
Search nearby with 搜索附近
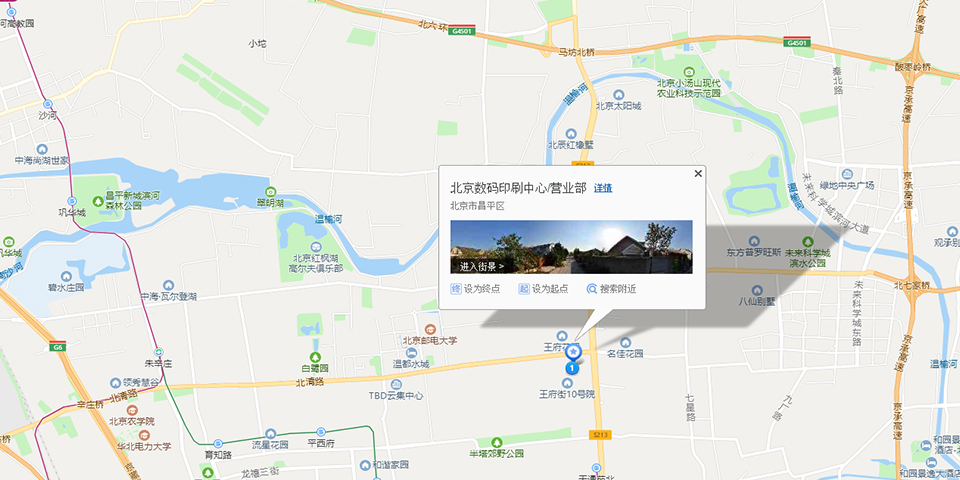[611, 289]
